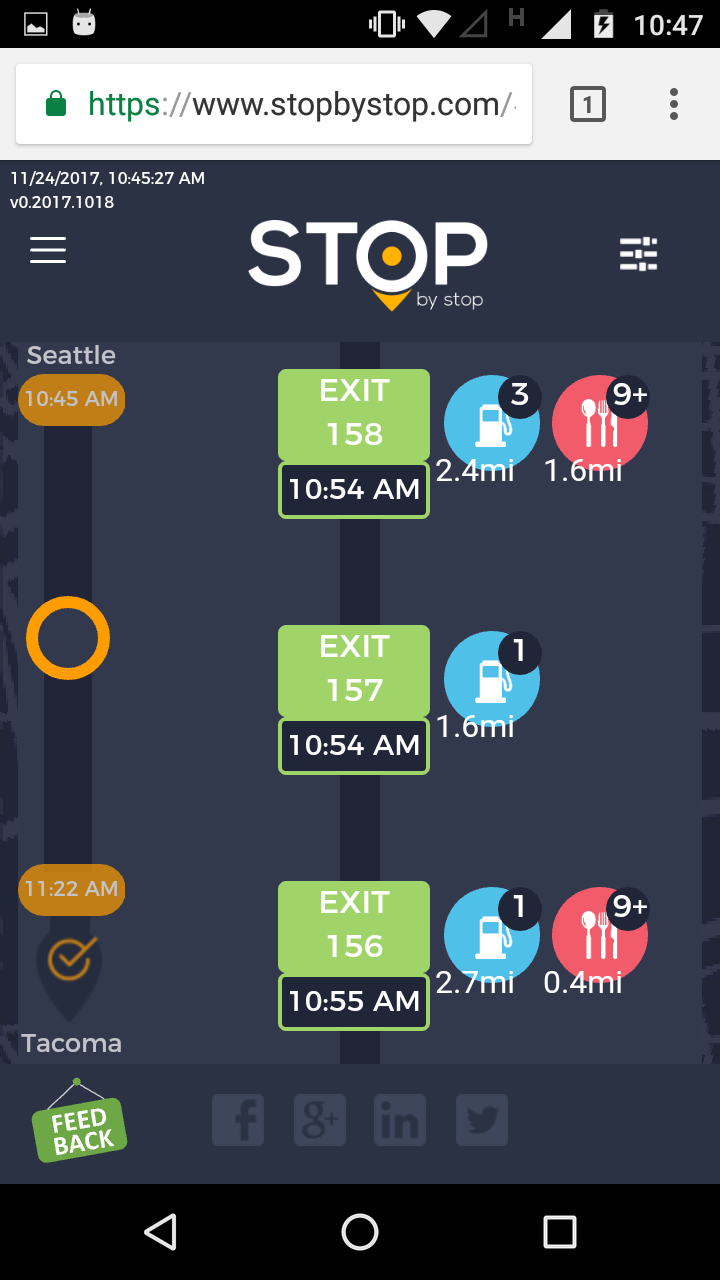Open the browser tab switcher
720x1280 pixels.
point(587,104)
